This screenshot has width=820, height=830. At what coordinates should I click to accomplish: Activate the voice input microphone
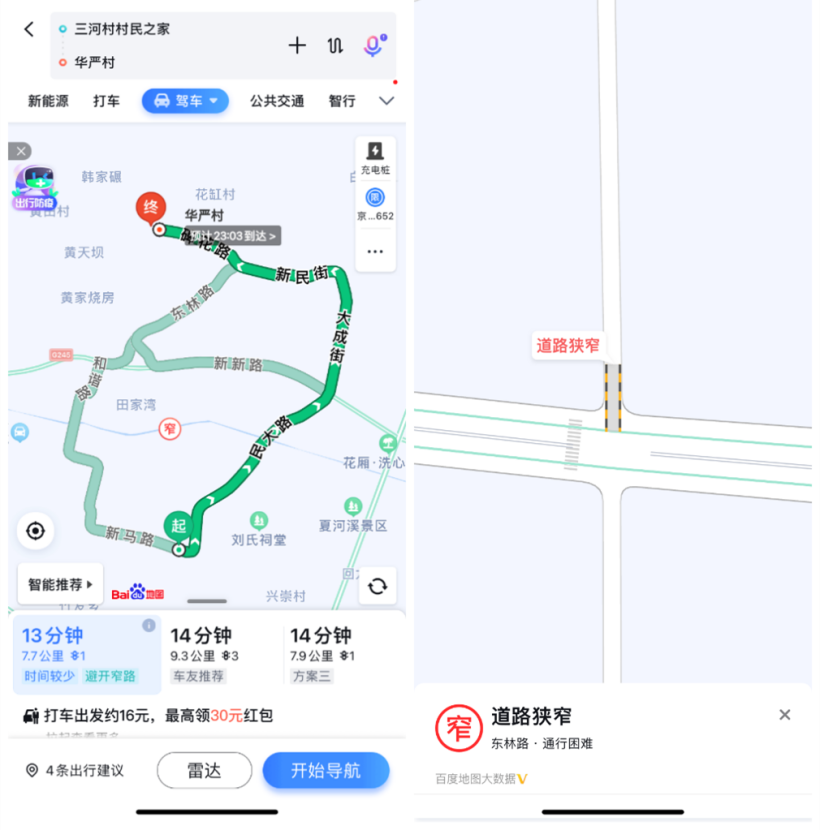coord(373,45)
